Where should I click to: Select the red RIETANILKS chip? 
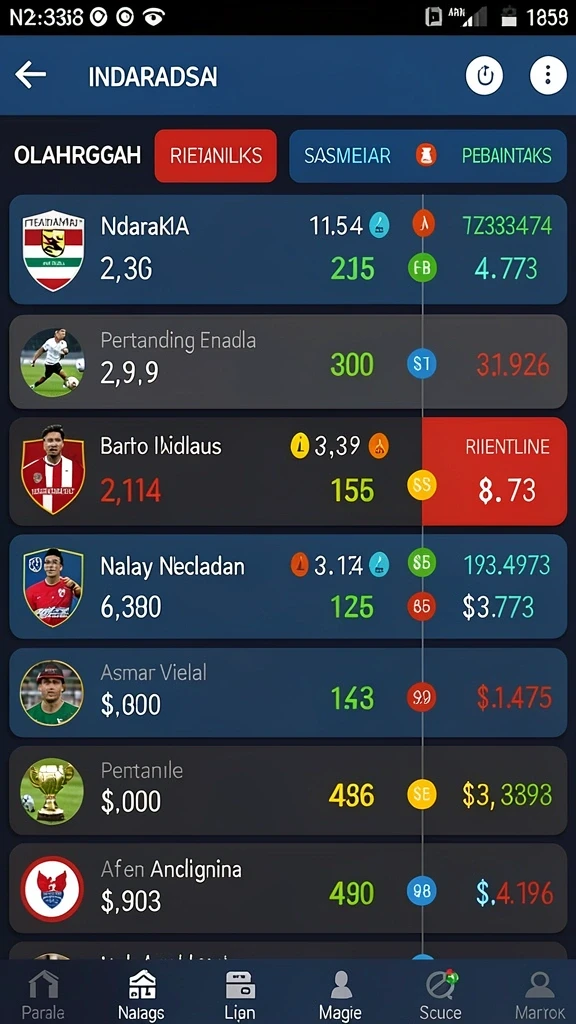216,155
